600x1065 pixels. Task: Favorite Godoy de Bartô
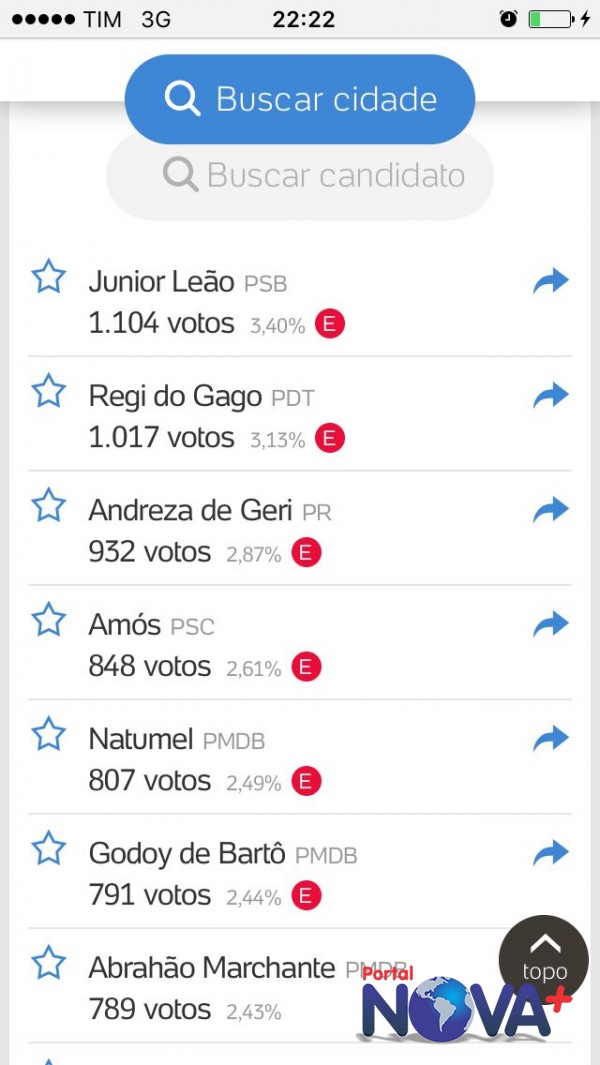click(49, 848)
